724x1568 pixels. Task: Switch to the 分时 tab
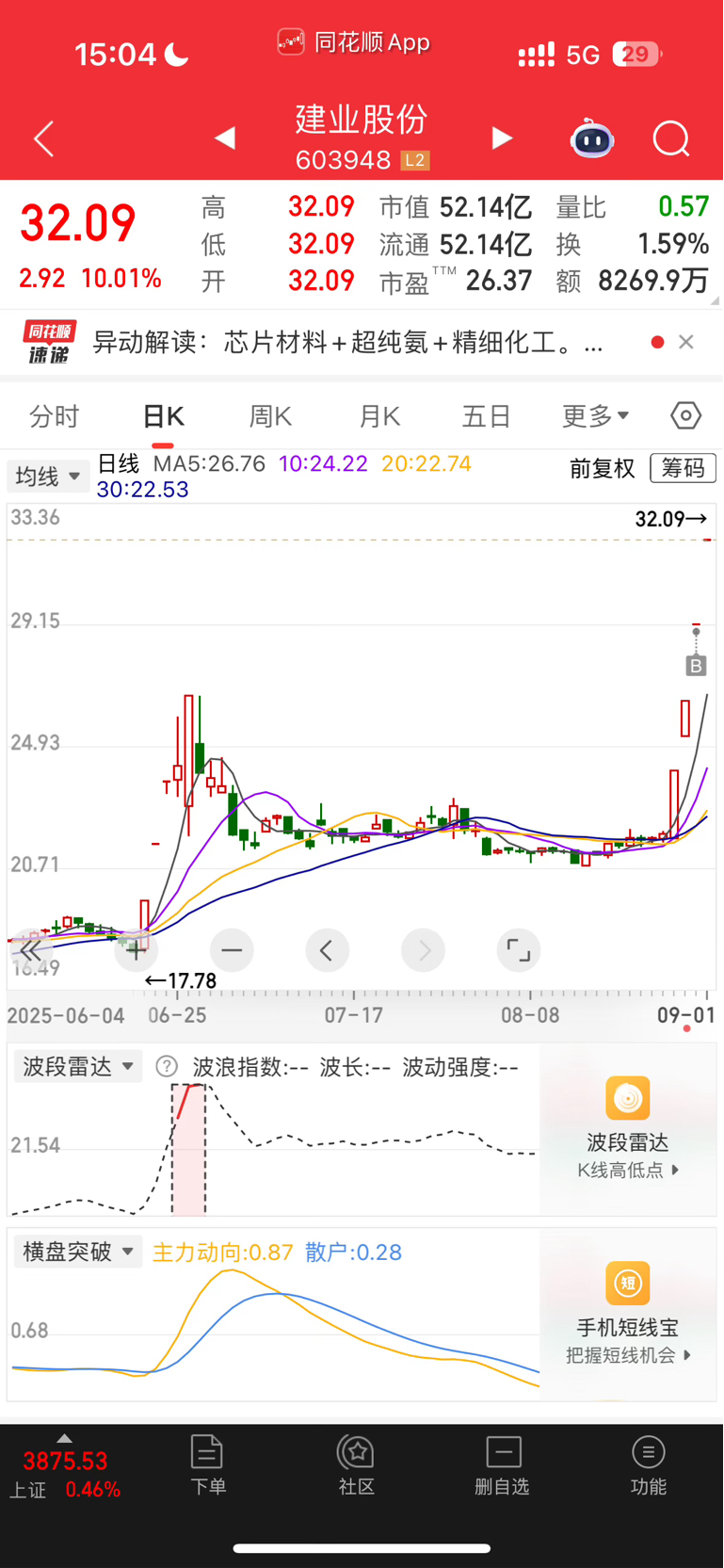(x=54, y=416)
